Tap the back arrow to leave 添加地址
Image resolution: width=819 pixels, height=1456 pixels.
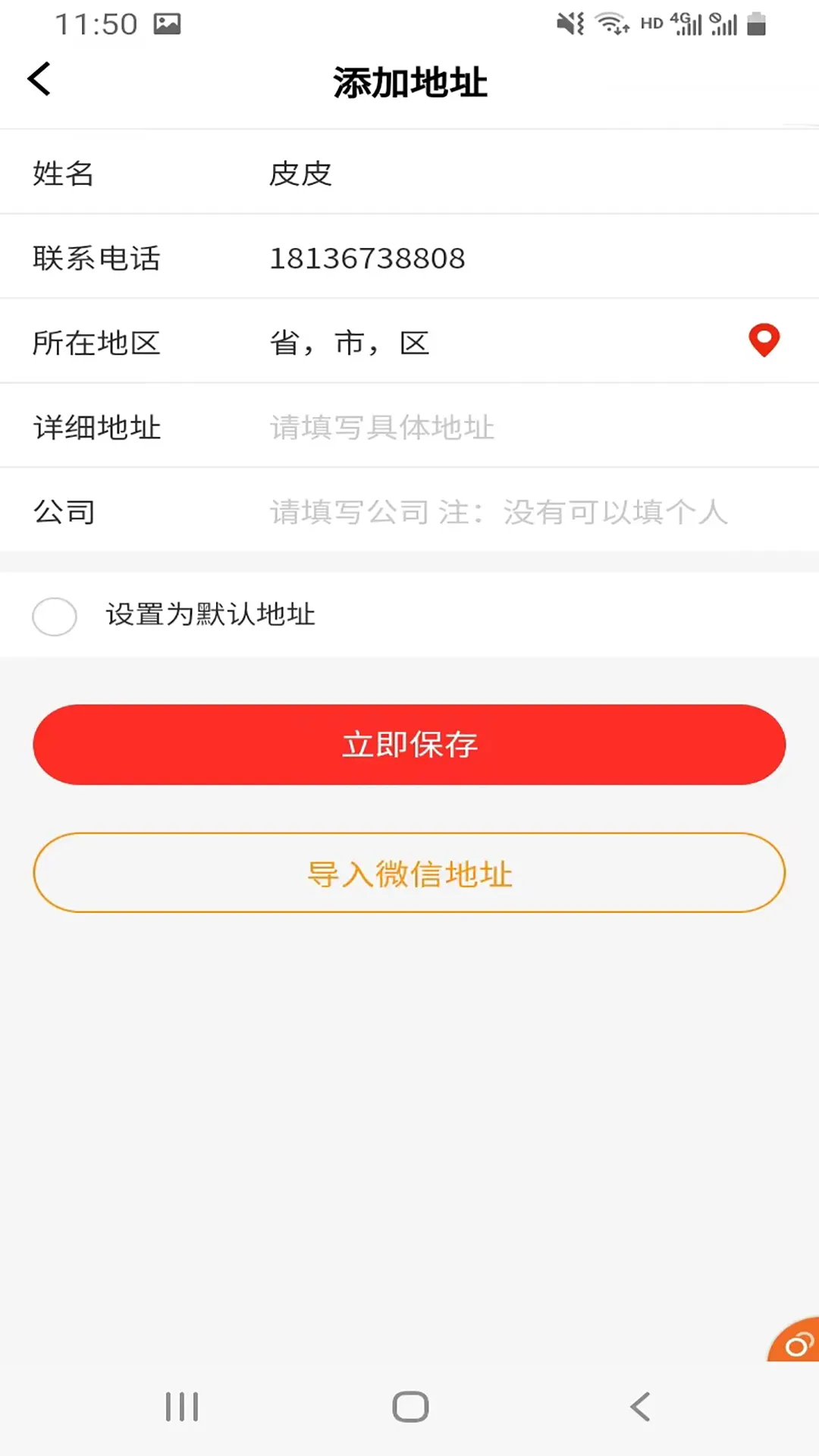39,79
